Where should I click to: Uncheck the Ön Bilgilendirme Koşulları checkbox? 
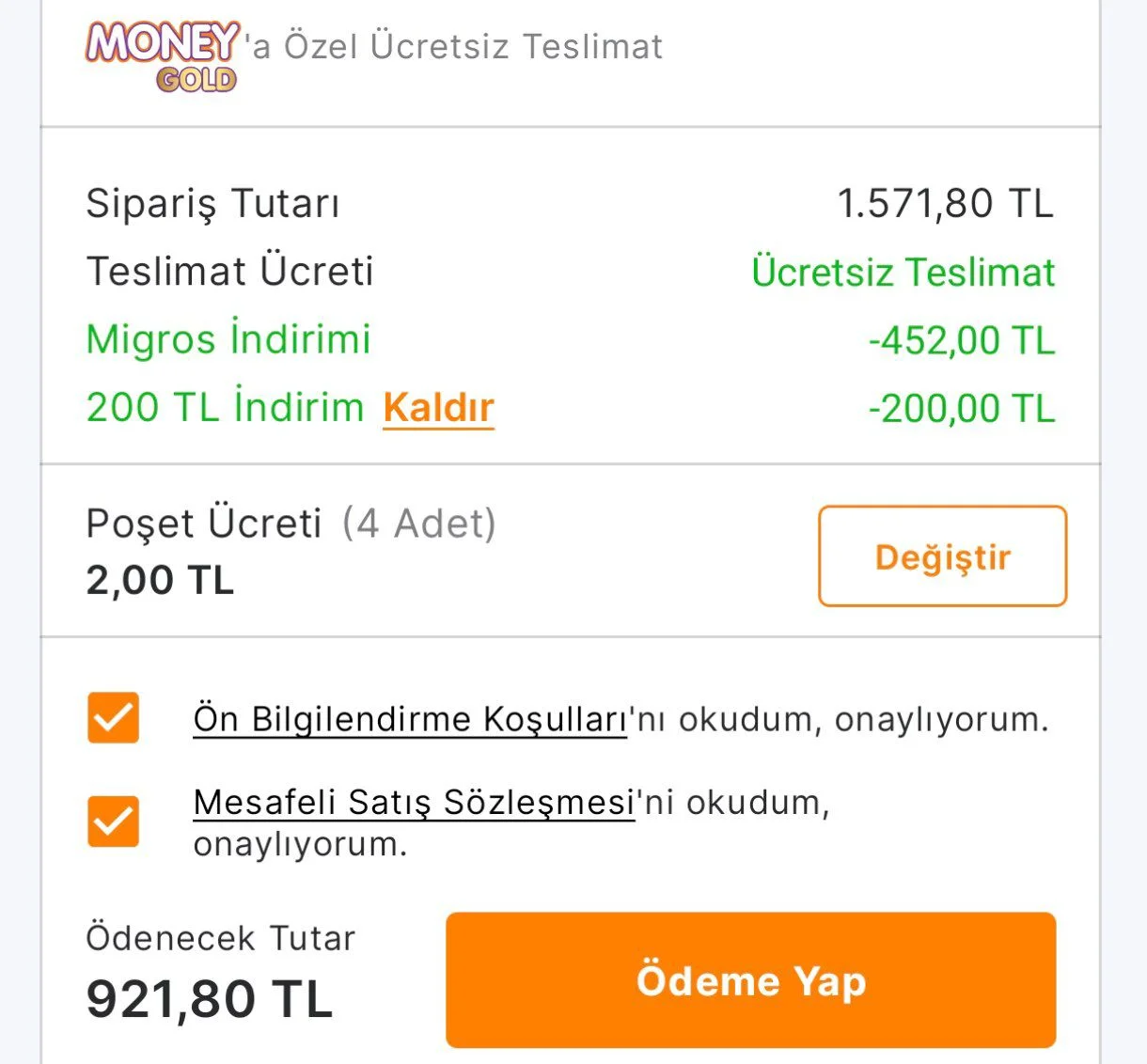click(113, 718)
